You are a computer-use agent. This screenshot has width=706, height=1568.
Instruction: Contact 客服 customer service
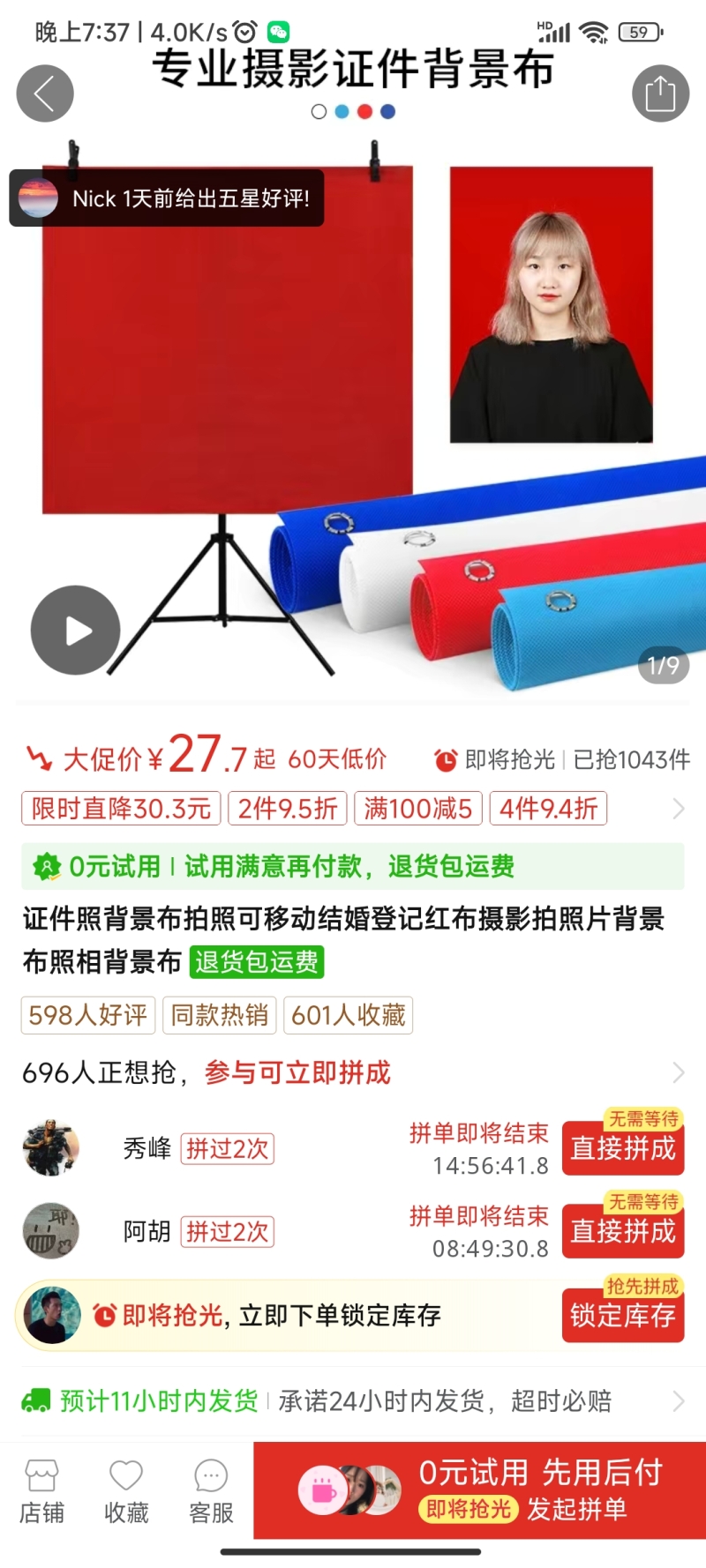click(x=211, y=1491)
